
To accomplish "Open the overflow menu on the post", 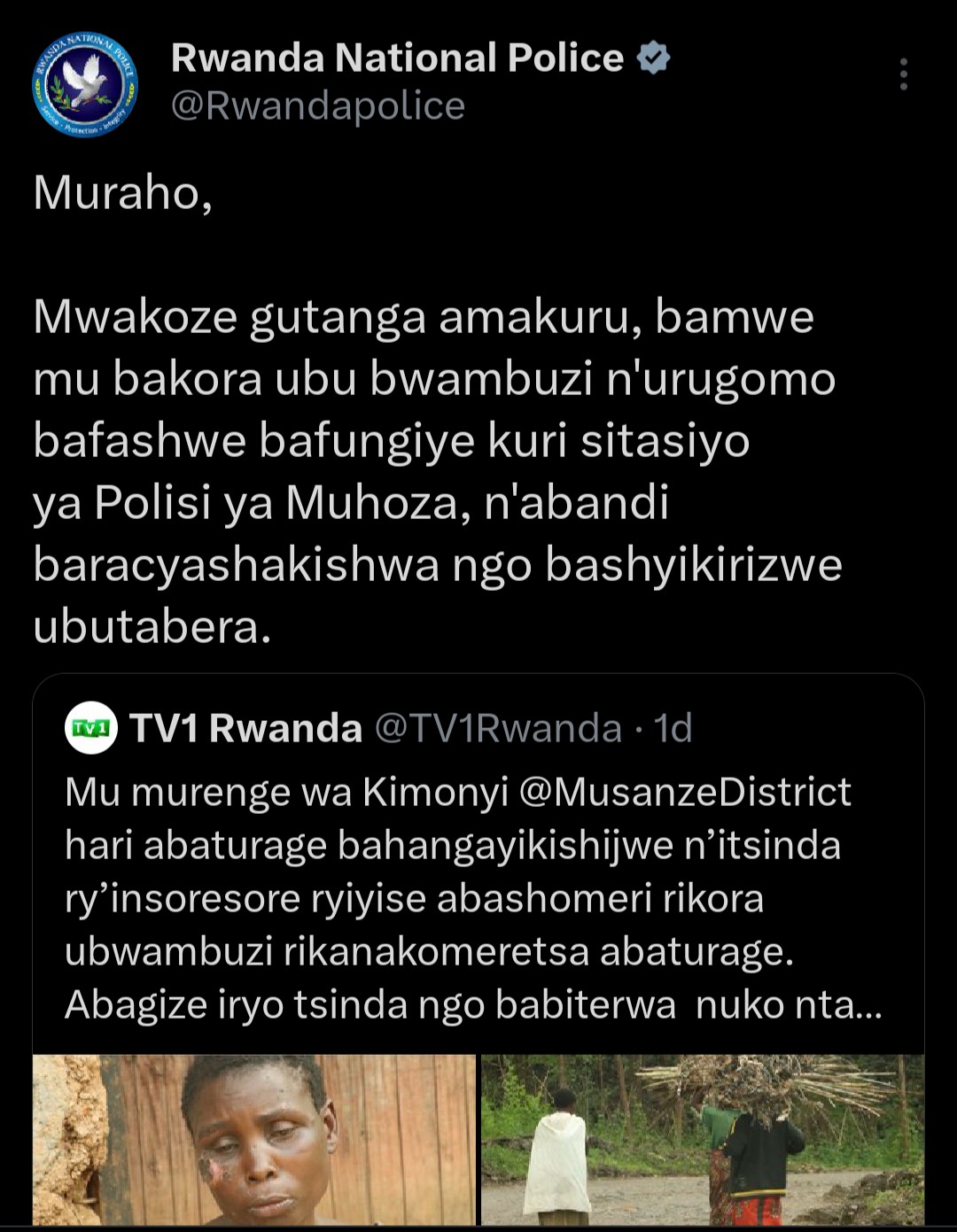I will coord(903,74).
